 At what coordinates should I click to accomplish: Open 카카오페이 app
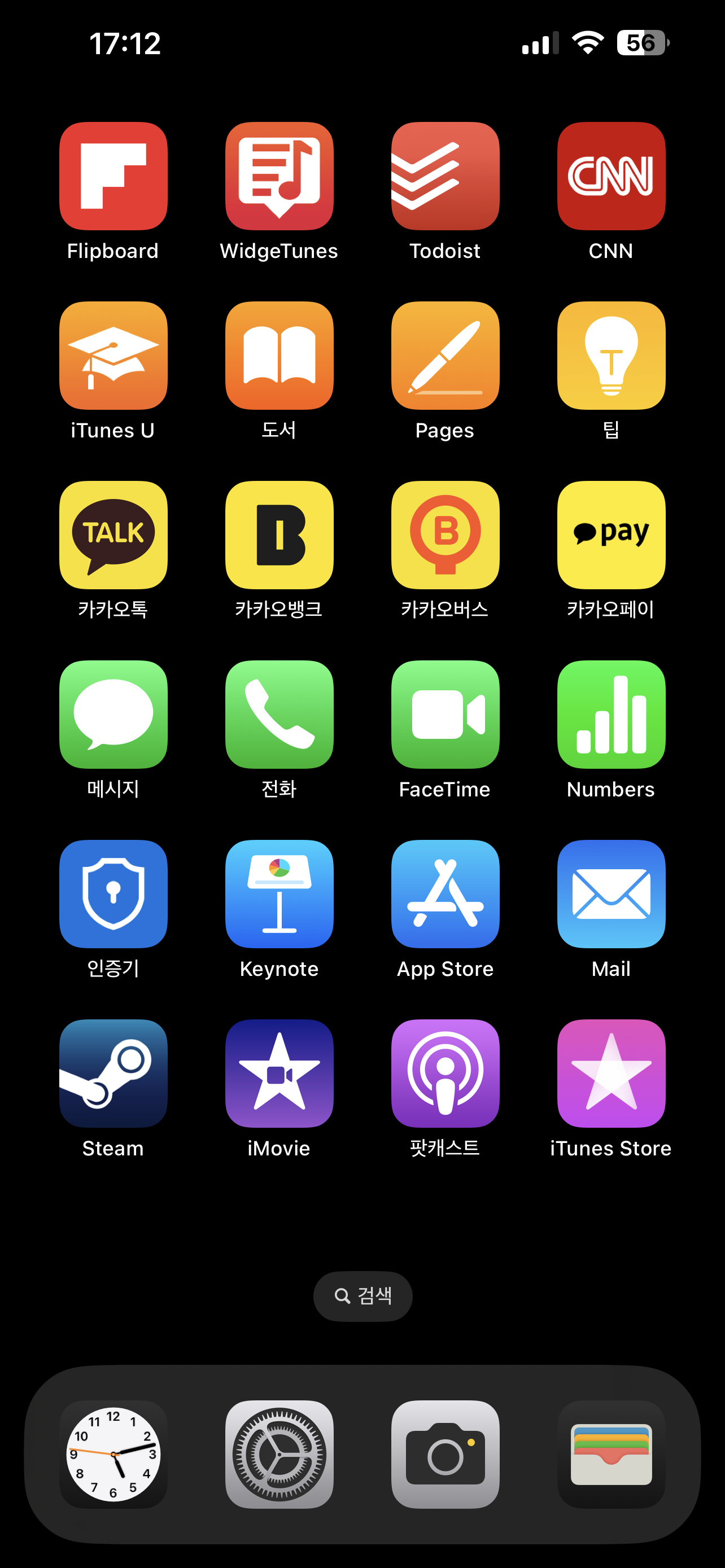[x=611, y=535]
